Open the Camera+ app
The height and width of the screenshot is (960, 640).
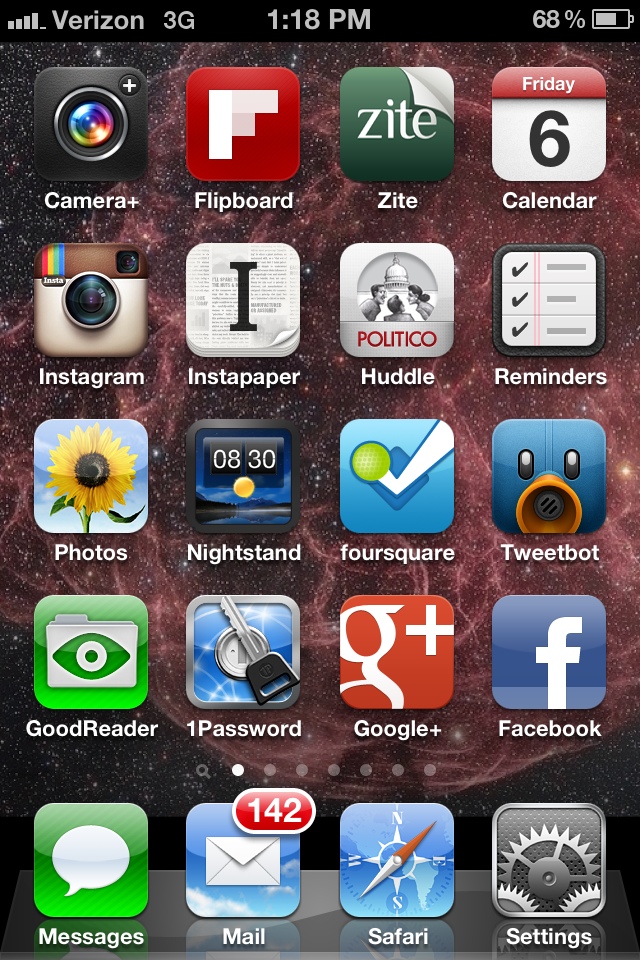click(x=91, y=124)
